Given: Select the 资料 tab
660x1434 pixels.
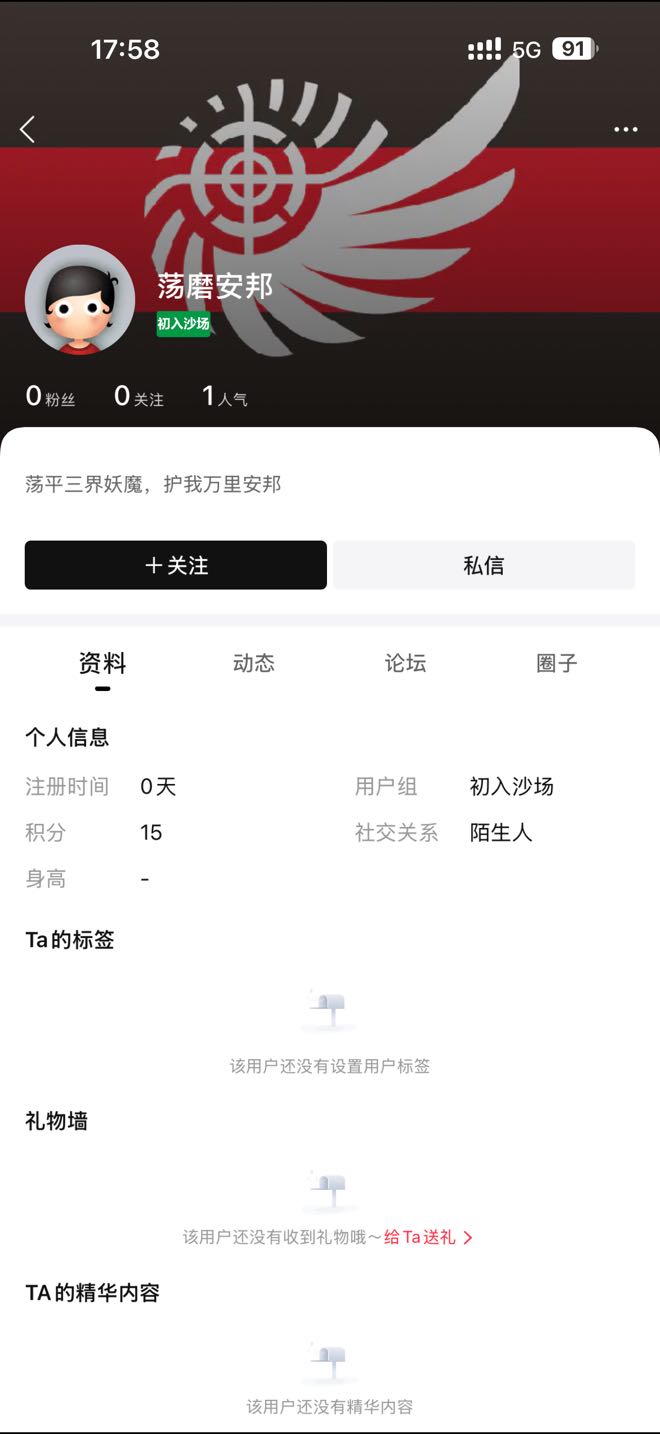Looking at the screenshot, I should click(102, 663).
